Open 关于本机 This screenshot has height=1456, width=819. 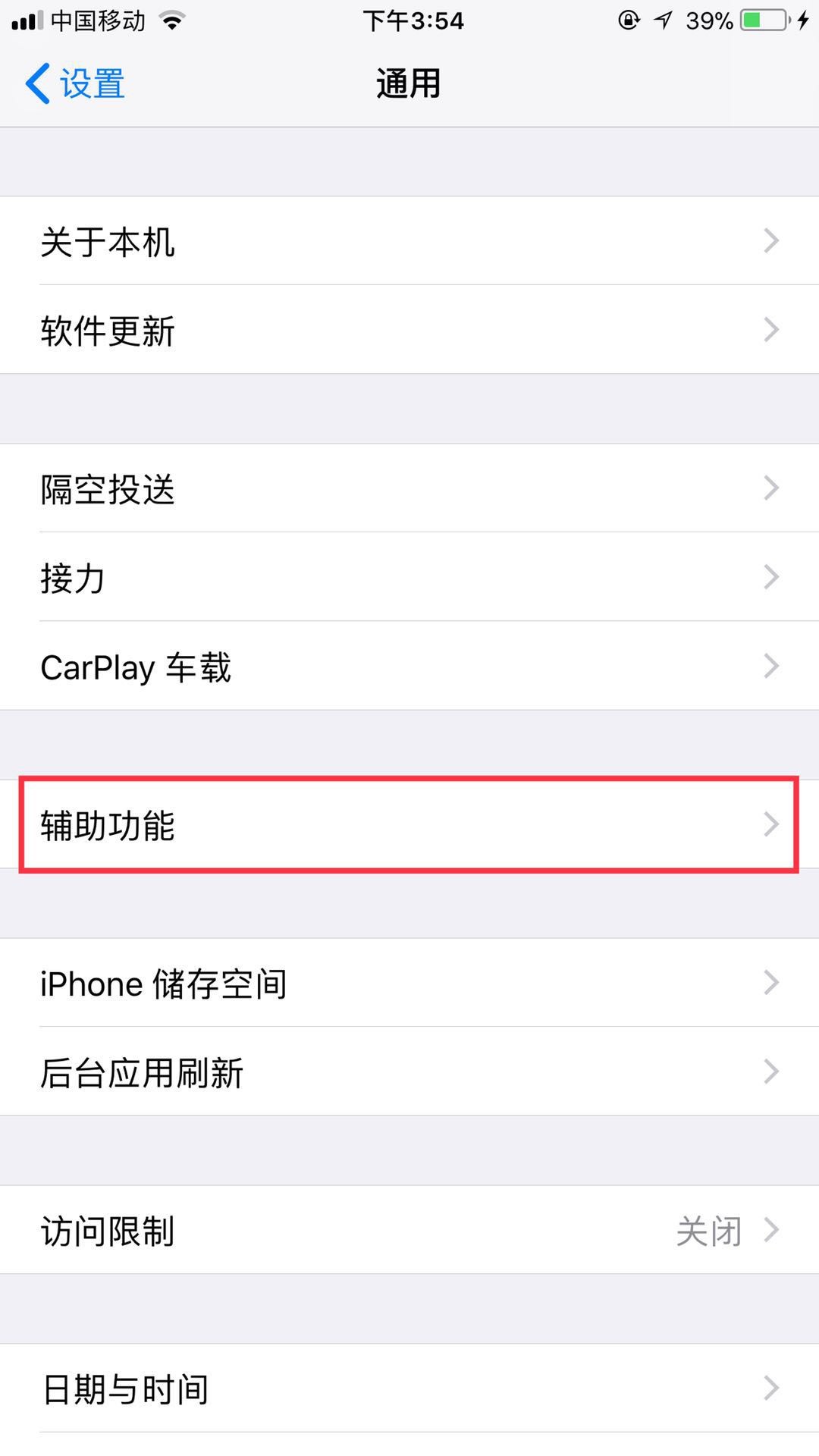(x=409, y=241)
